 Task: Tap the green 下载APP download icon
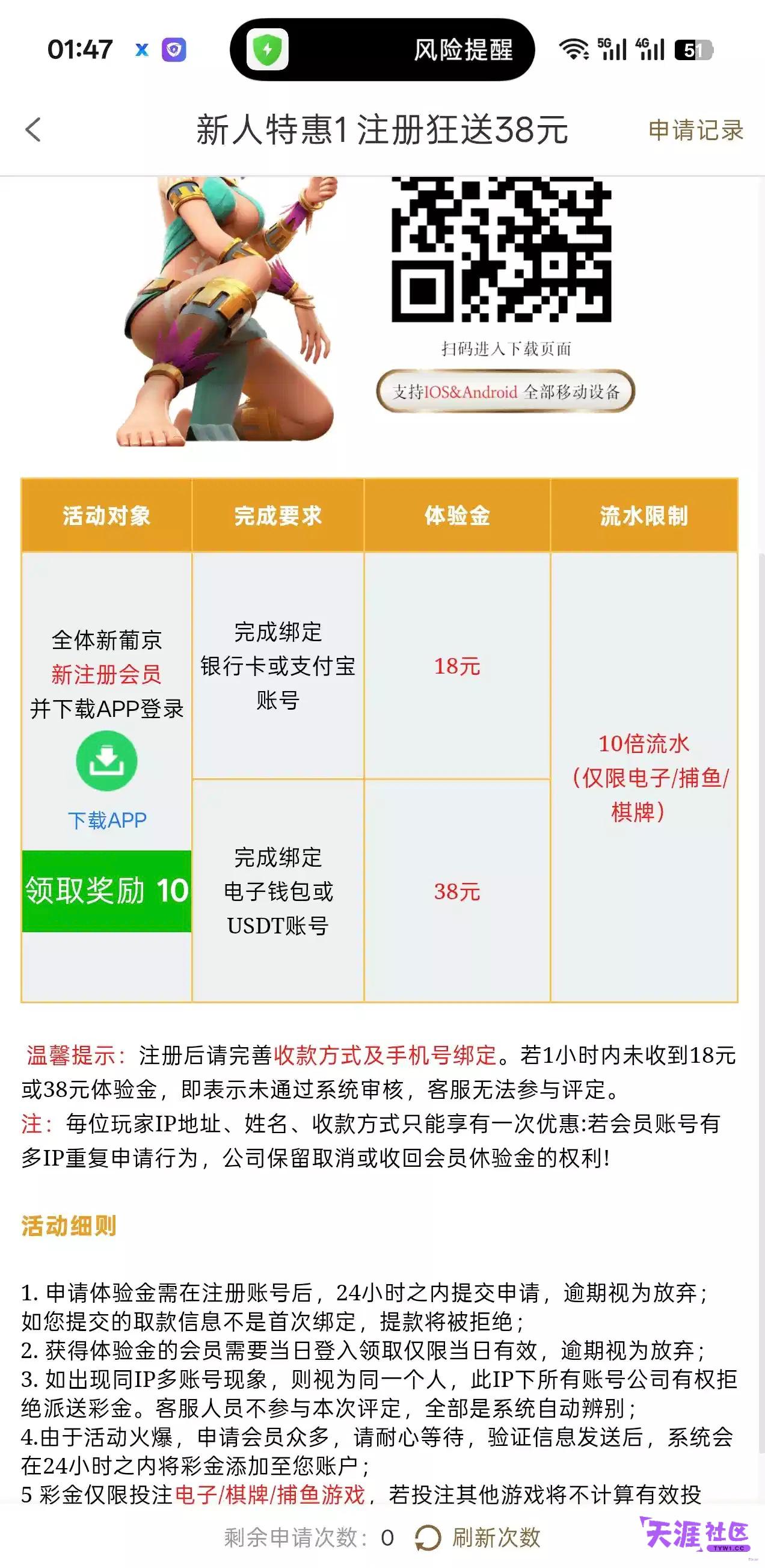point(106,761)
